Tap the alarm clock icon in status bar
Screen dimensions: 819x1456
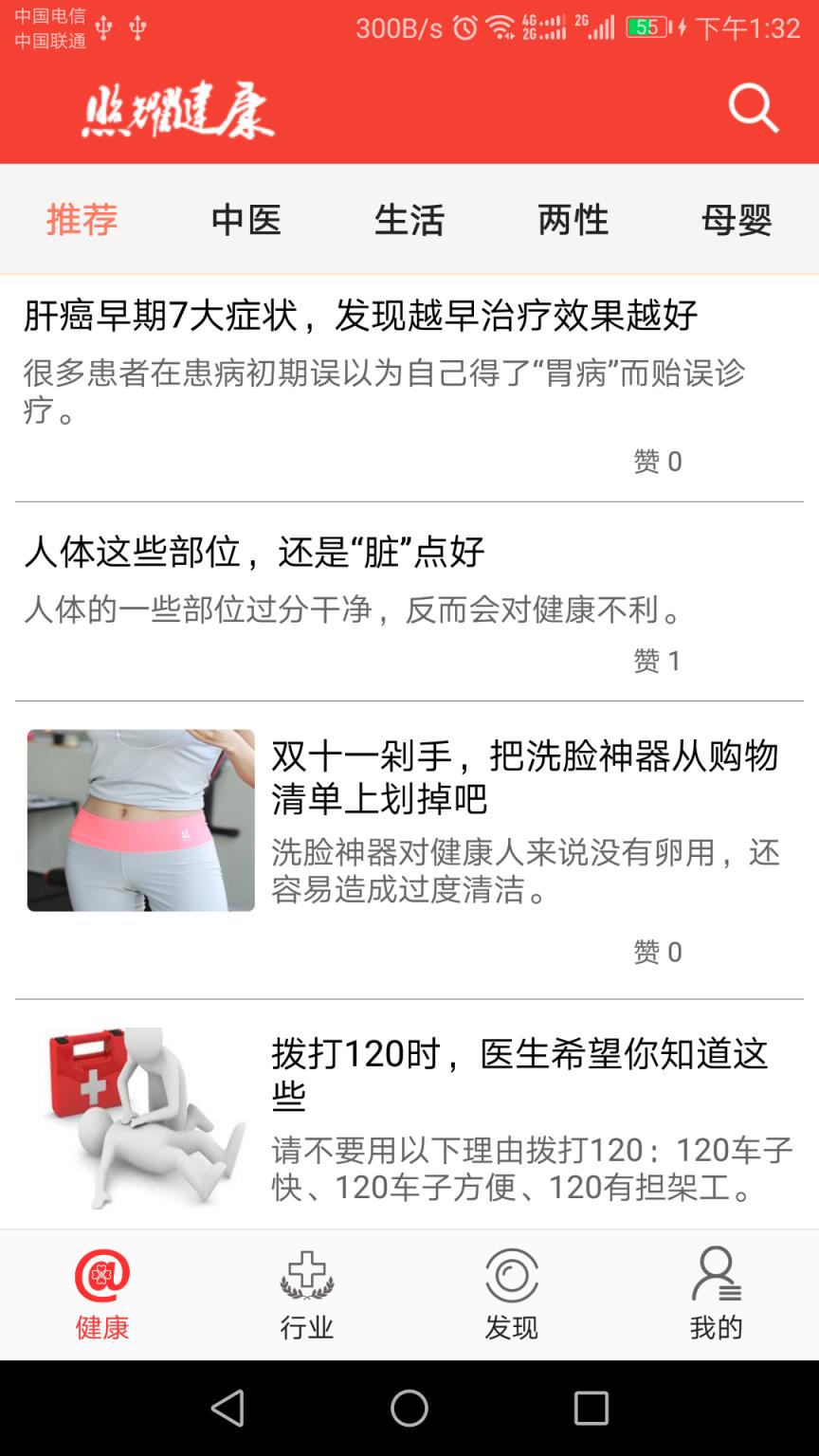(x=464, y=28)
